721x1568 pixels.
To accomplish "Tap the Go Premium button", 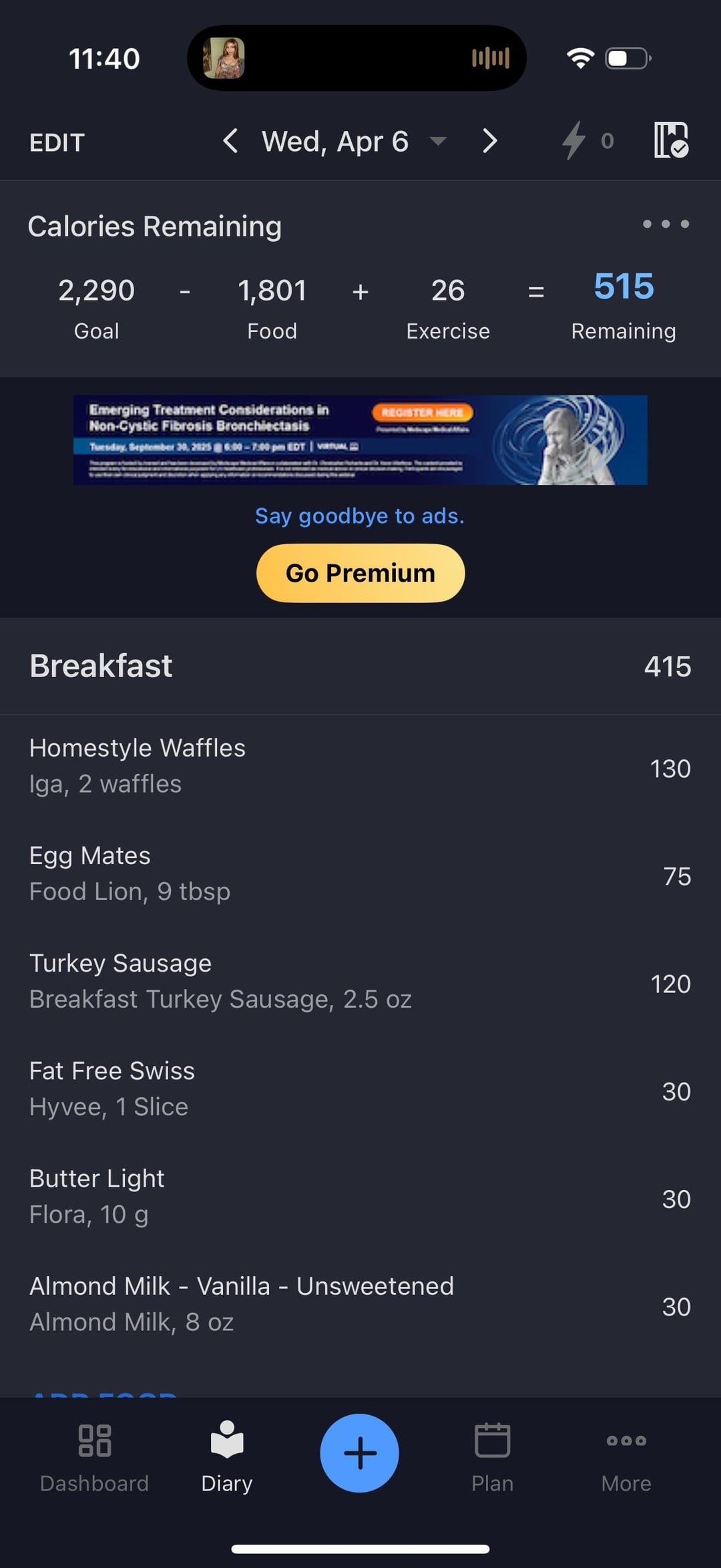I will tap(360, 573).
